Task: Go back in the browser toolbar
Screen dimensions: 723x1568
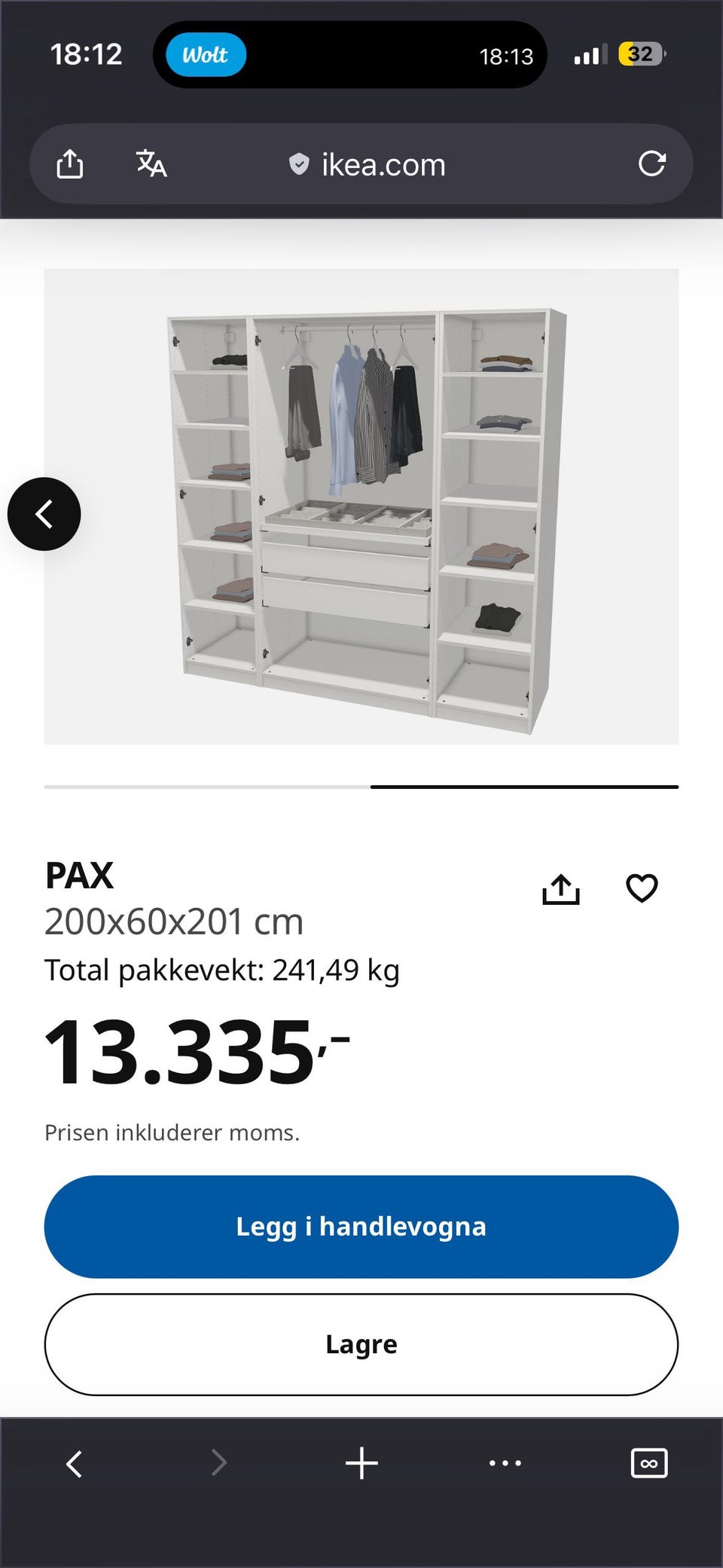Action: click(x=74, y=1463)
